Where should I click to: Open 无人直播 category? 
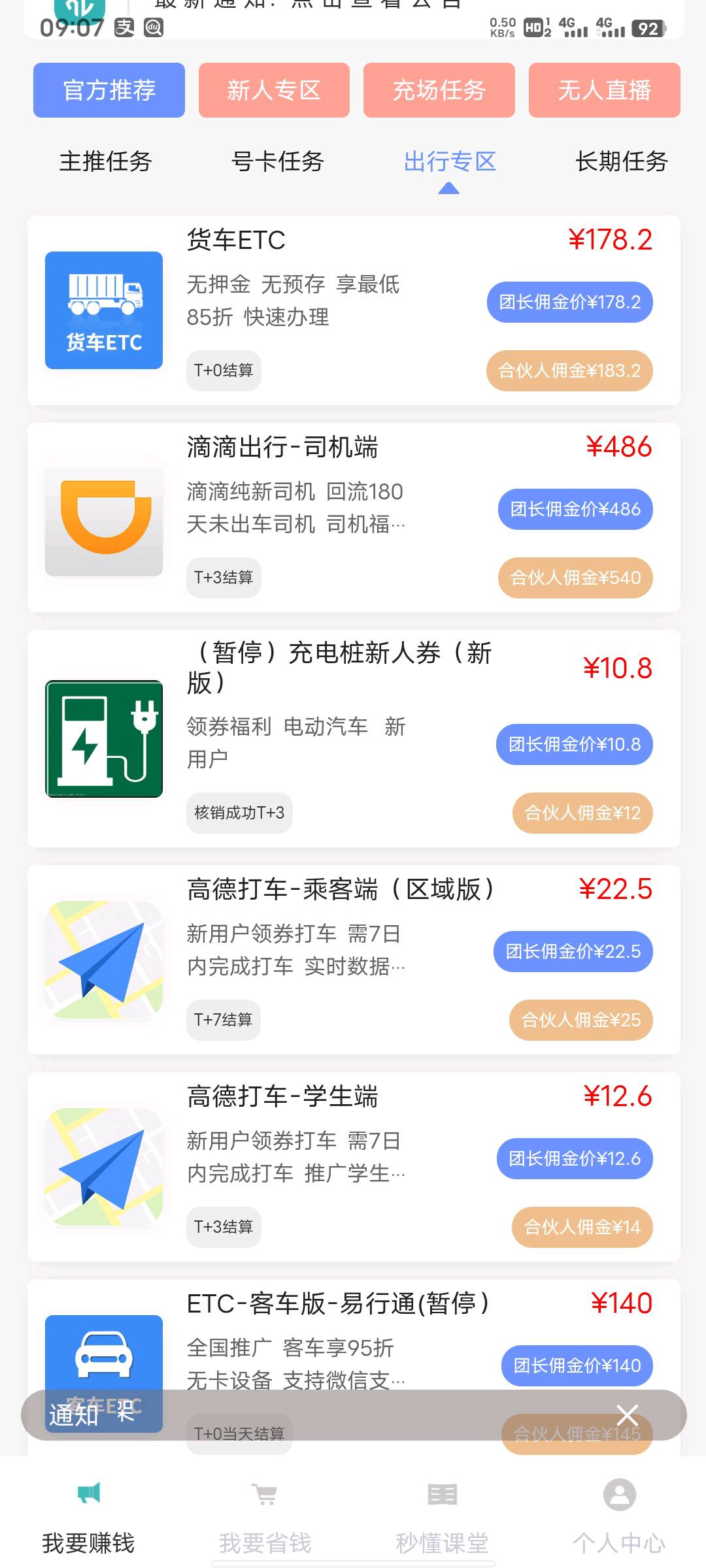tap(604, 90)
